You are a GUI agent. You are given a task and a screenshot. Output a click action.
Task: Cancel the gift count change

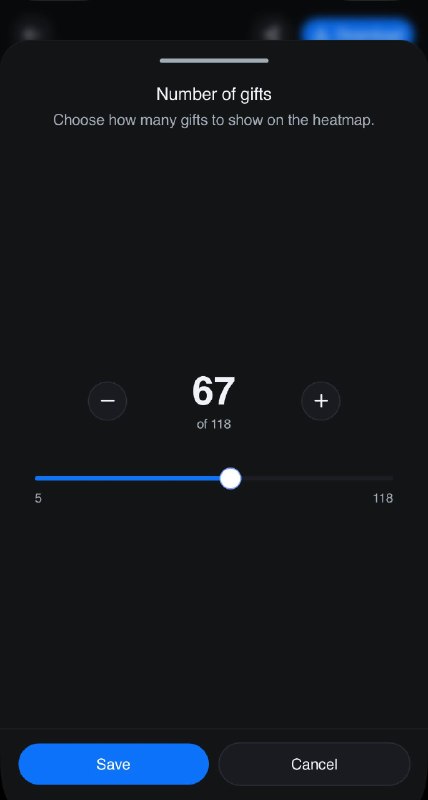click(x=314, y=764)
